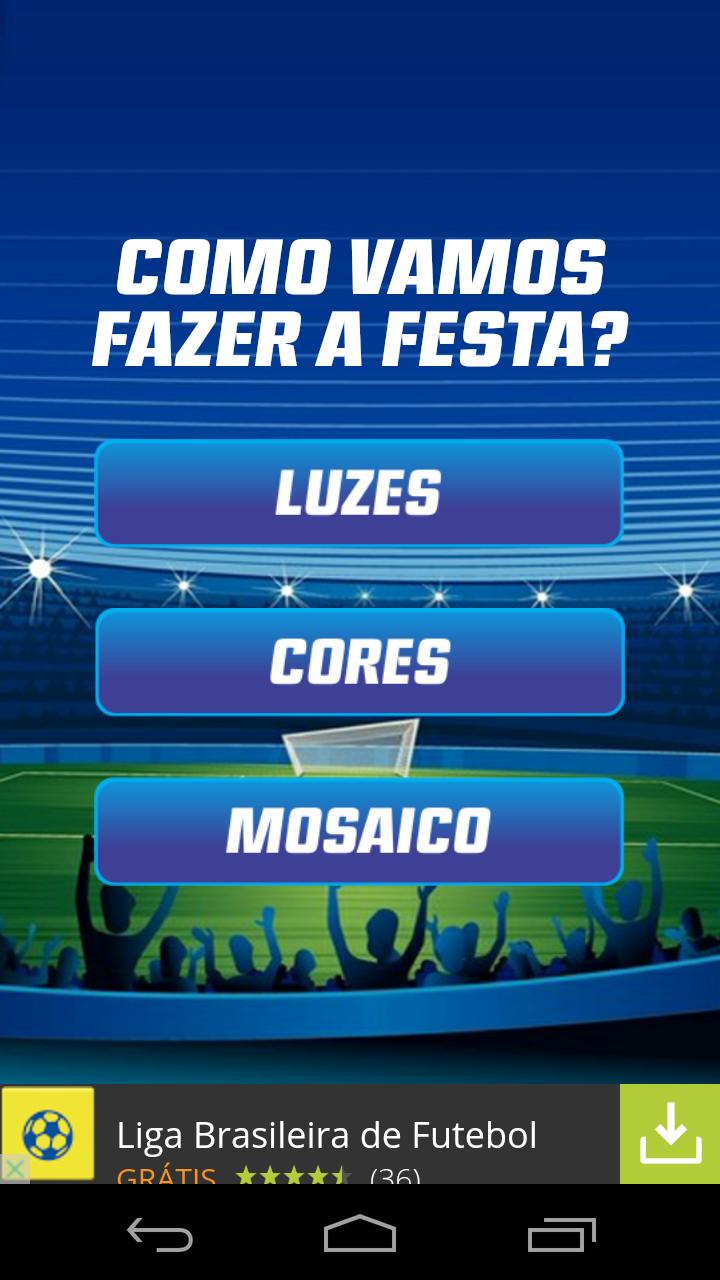Select the Luzes option
This screenshot has width=720, height=1280.
pos(359,493)
